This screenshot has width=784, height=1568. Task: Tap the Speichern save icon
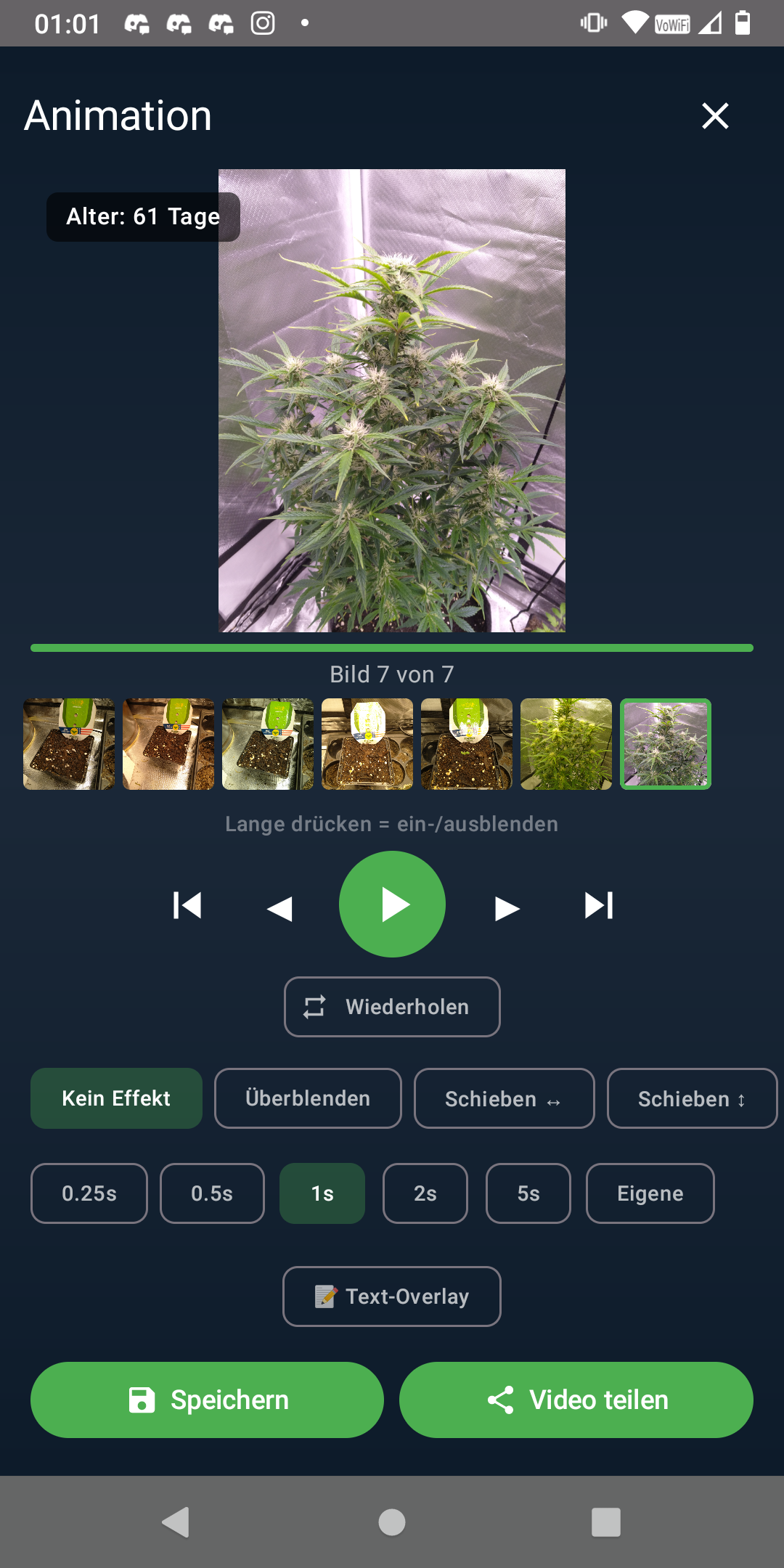(142, 1399)
